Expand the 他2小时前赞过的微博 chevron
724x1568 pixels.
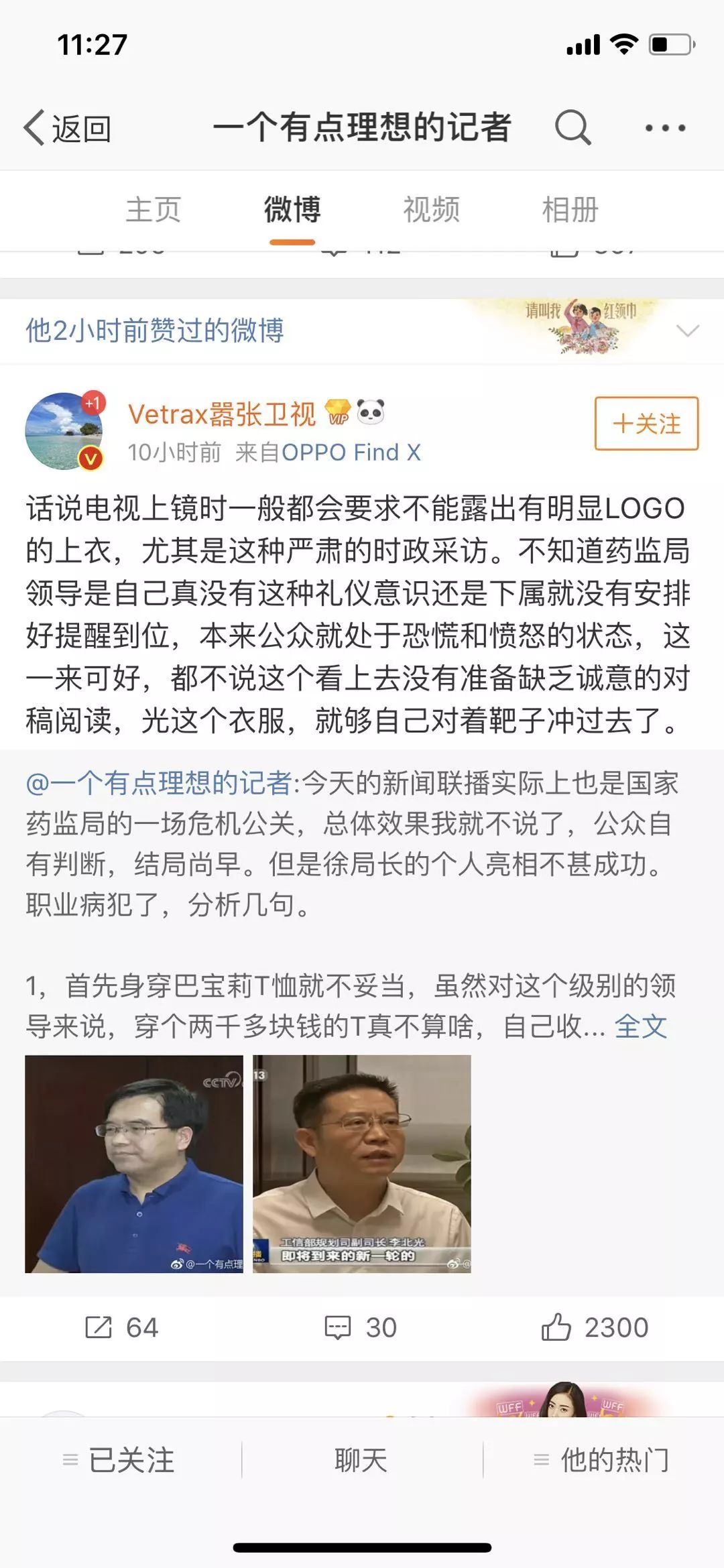[x=688, y=330]
